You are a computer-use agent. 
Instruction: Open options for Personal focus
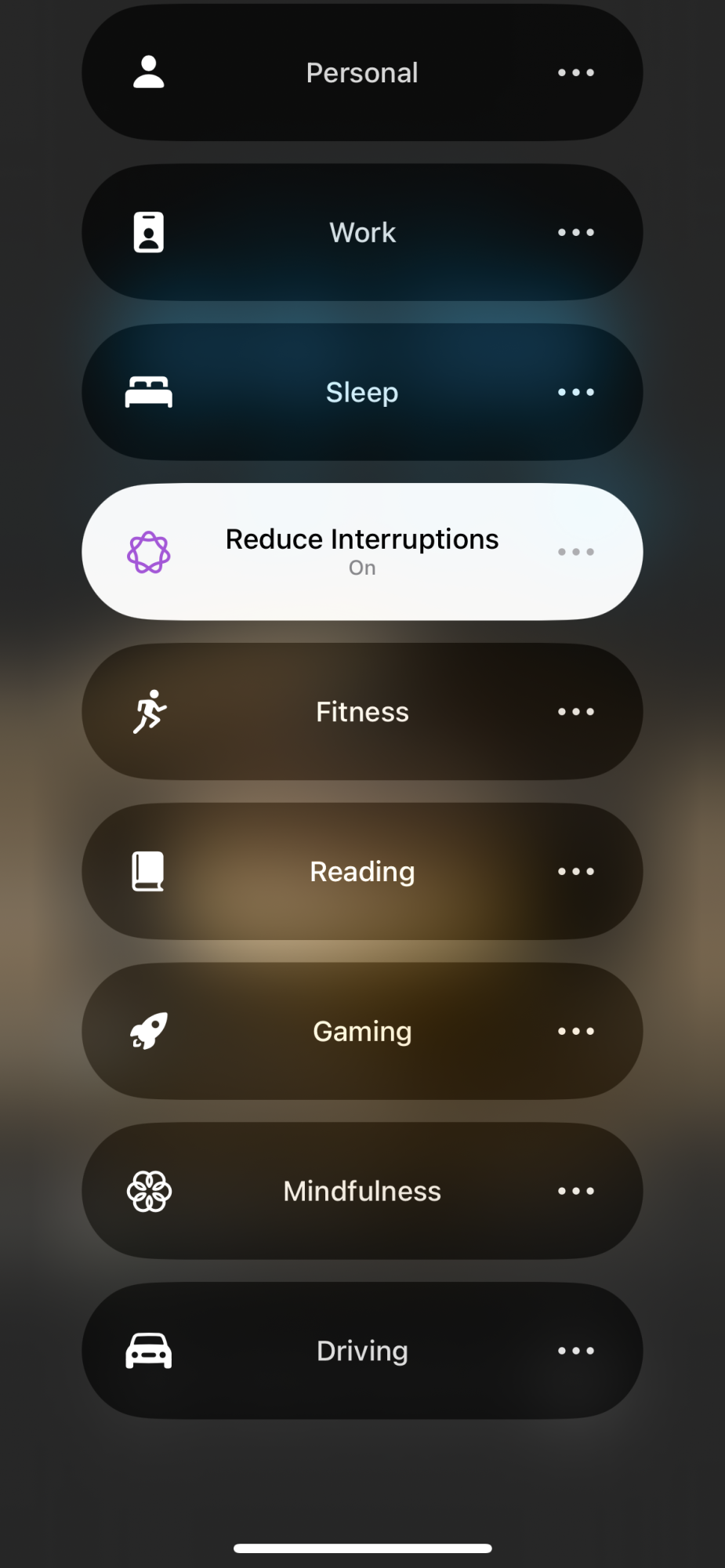[x=576, y=73]
